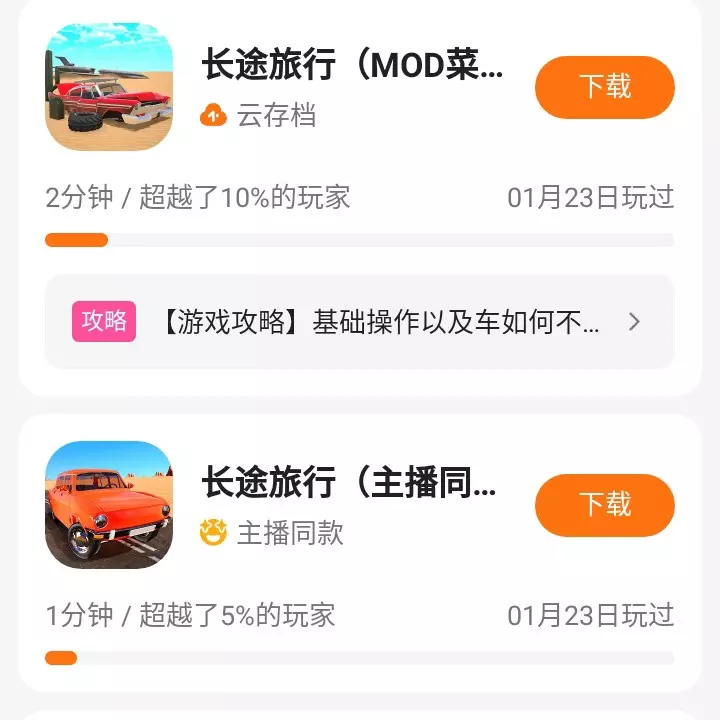The image size is (720, 720).
Task: Download 长途旅行（主播同款）game
Action: (x=604, y=505)
